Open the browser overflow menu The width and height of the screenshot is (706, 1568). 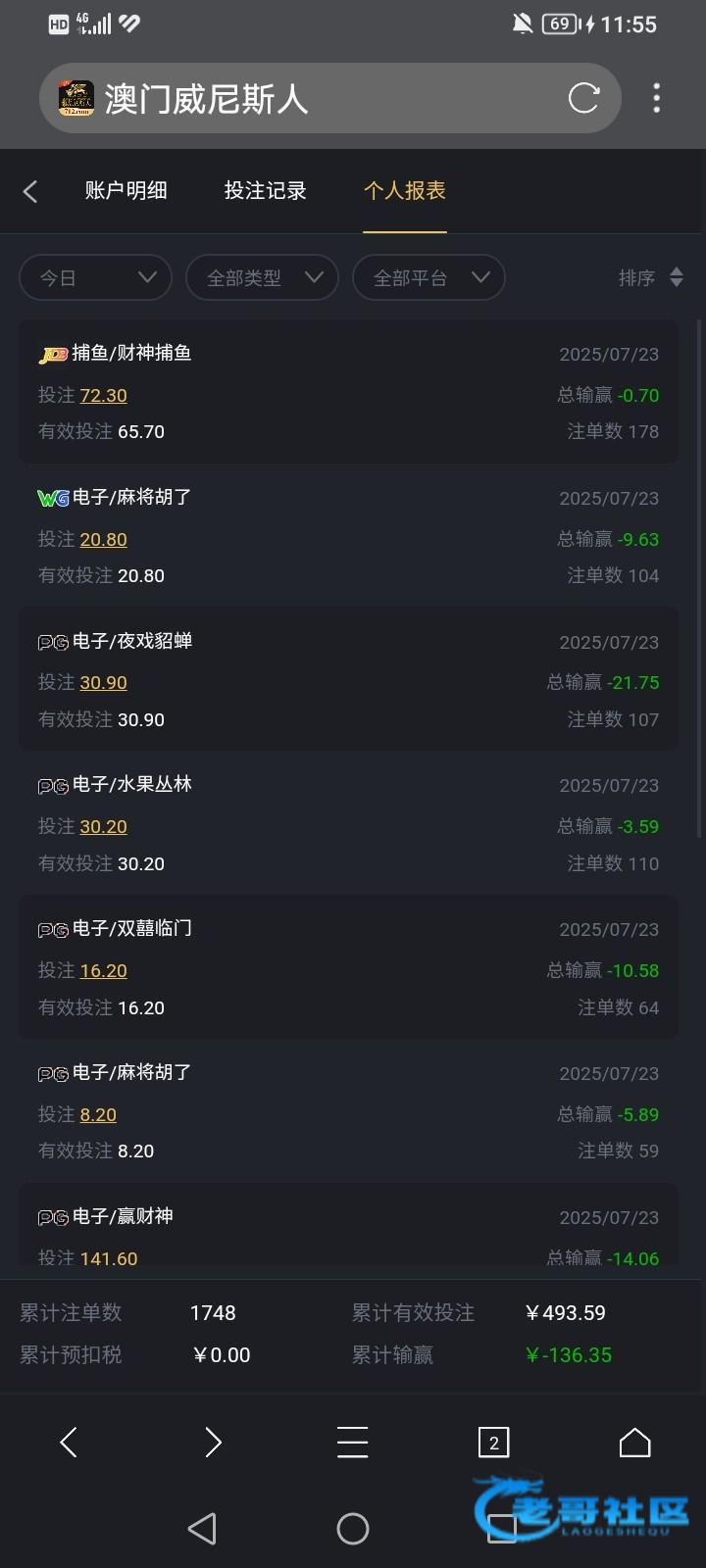(656, 98)
